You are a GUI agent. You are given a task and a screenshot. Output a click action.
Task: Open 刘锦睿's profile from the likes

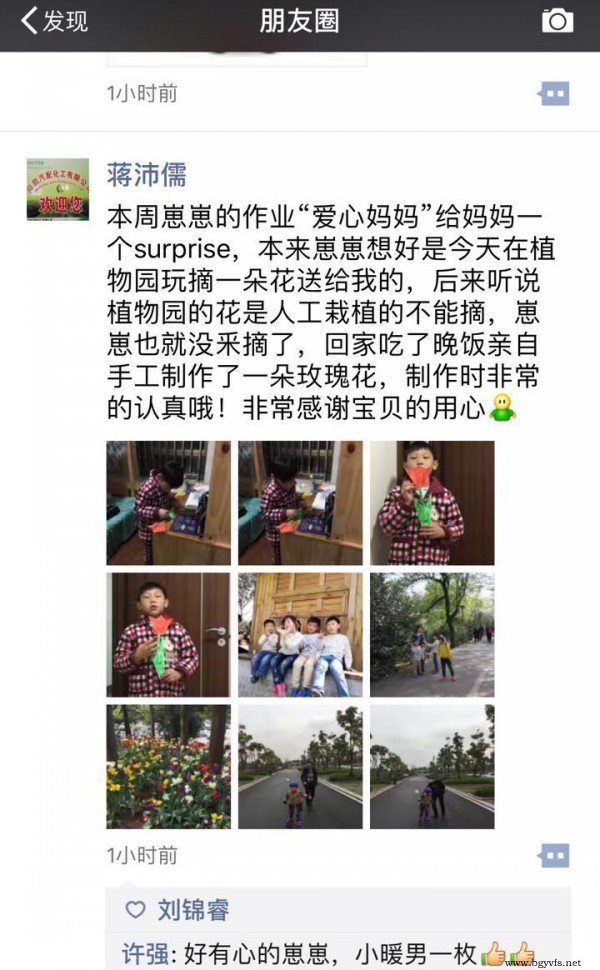[x=192, y=910]
